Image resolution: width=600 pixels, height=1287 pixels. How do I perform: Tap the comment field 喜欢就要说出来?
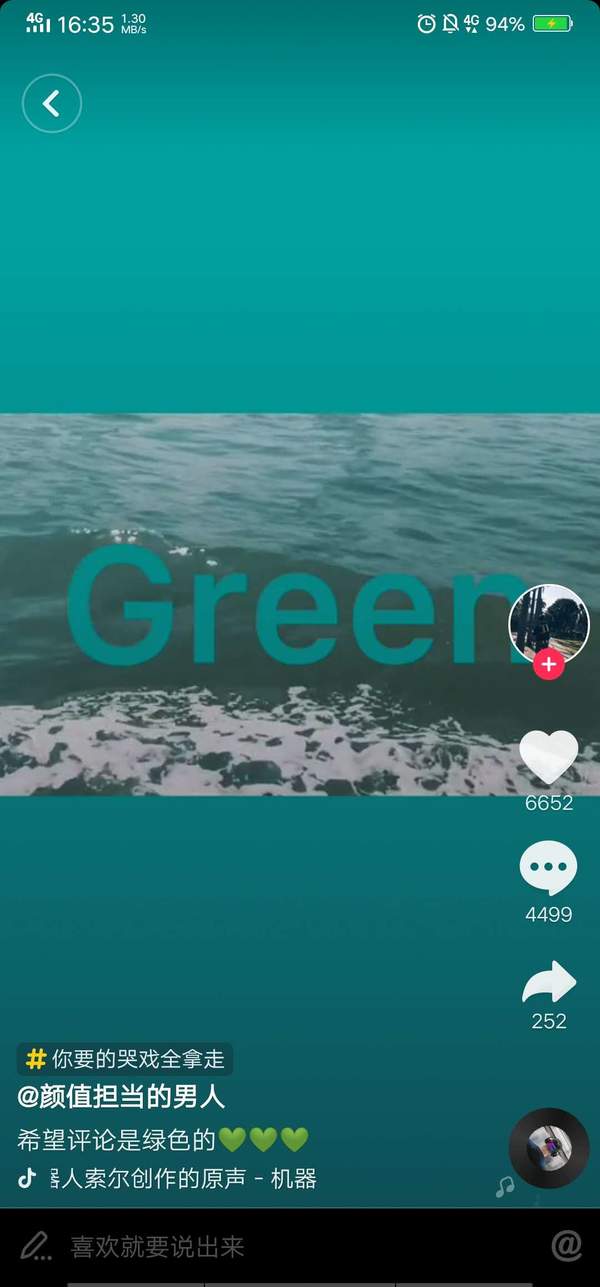157,1247
